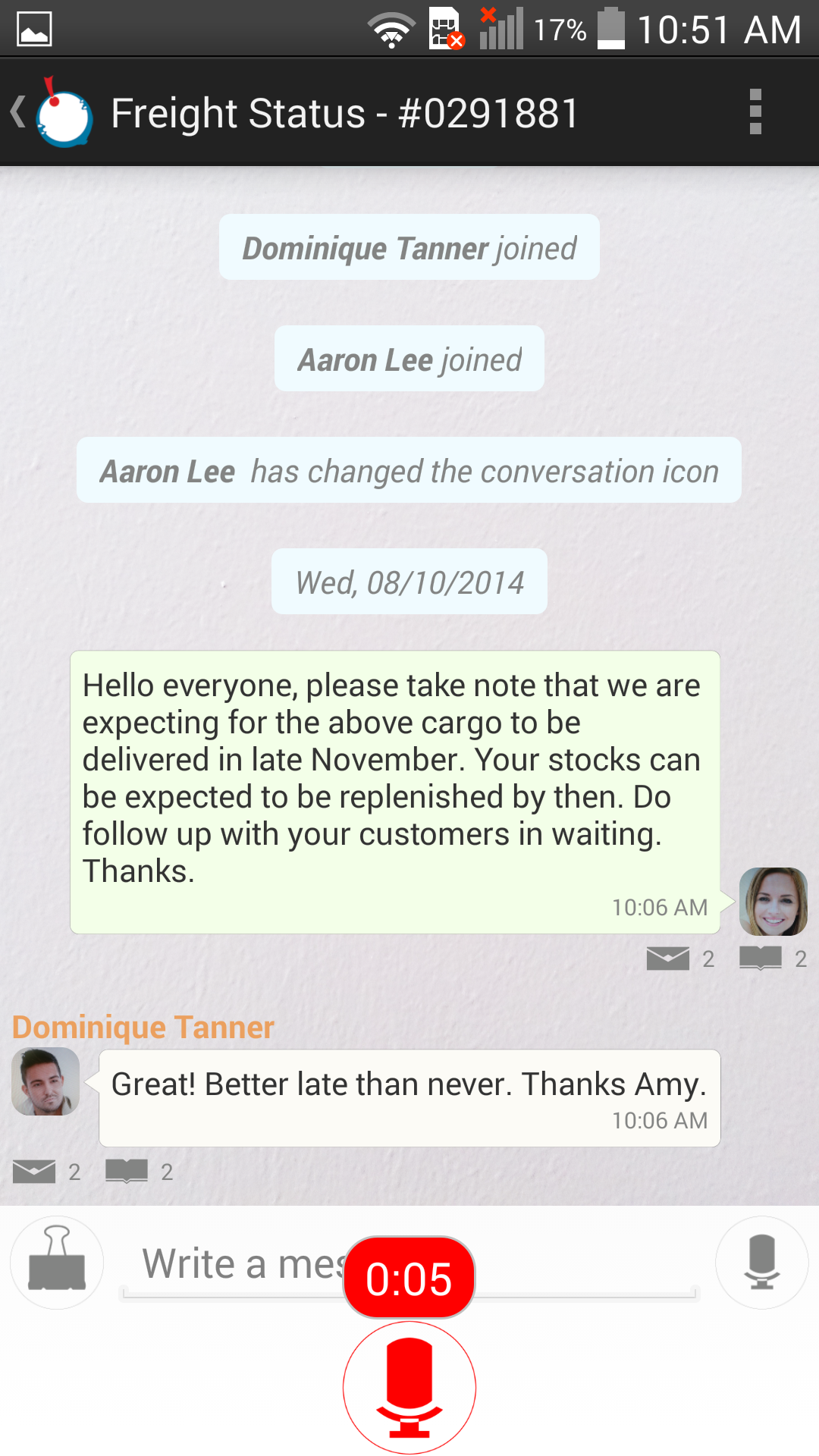Viewport: 819px width, 1456px height.
Task: Open Amy's avatar beside the cargo message
Action: (x=773, y=902)
